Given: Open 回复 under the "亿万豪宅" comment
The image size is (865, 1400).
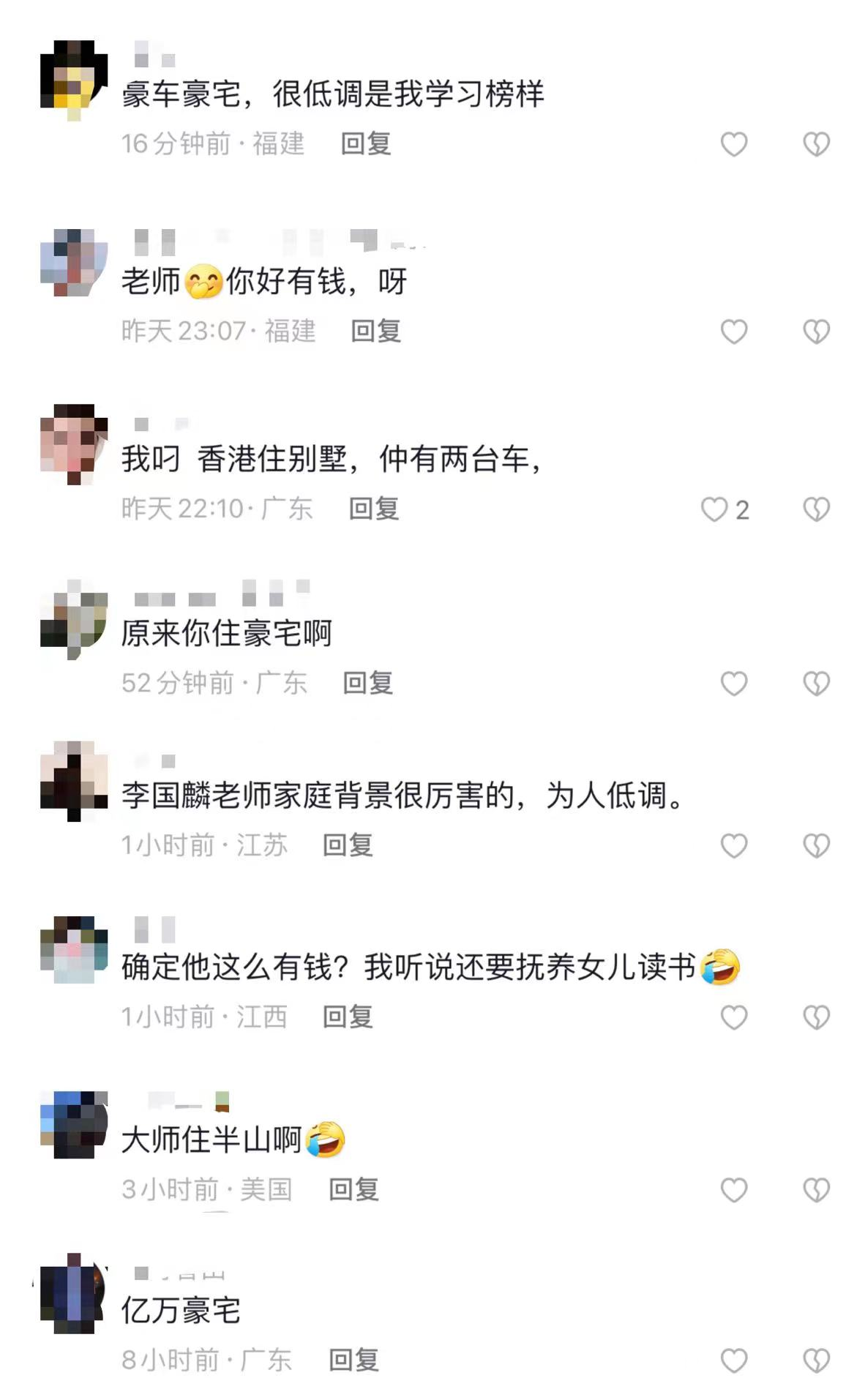Looking at the screenshot, I should click(356, 1359).
